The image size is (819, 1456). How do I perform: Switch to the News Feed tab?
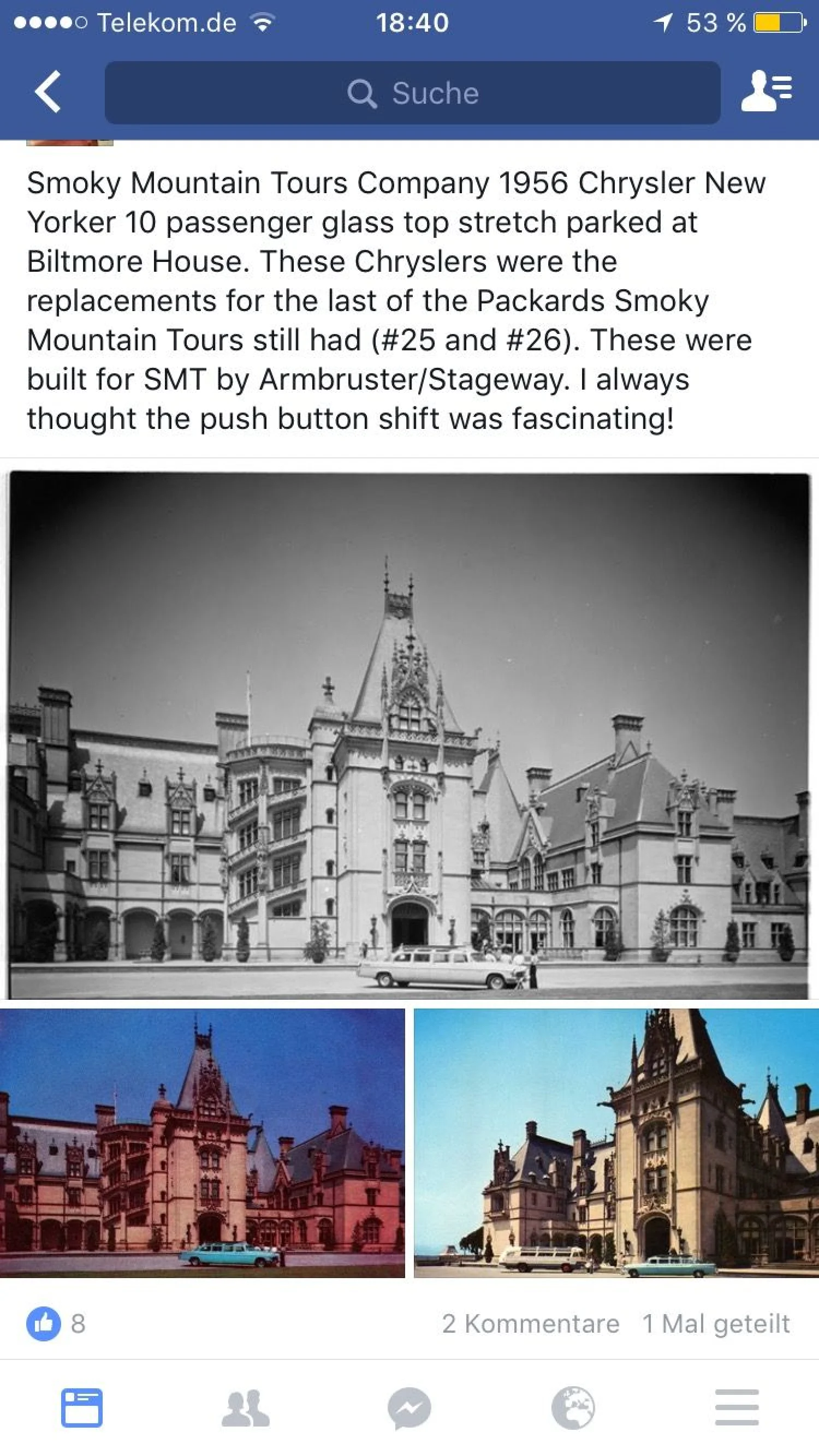[82, 1408]
